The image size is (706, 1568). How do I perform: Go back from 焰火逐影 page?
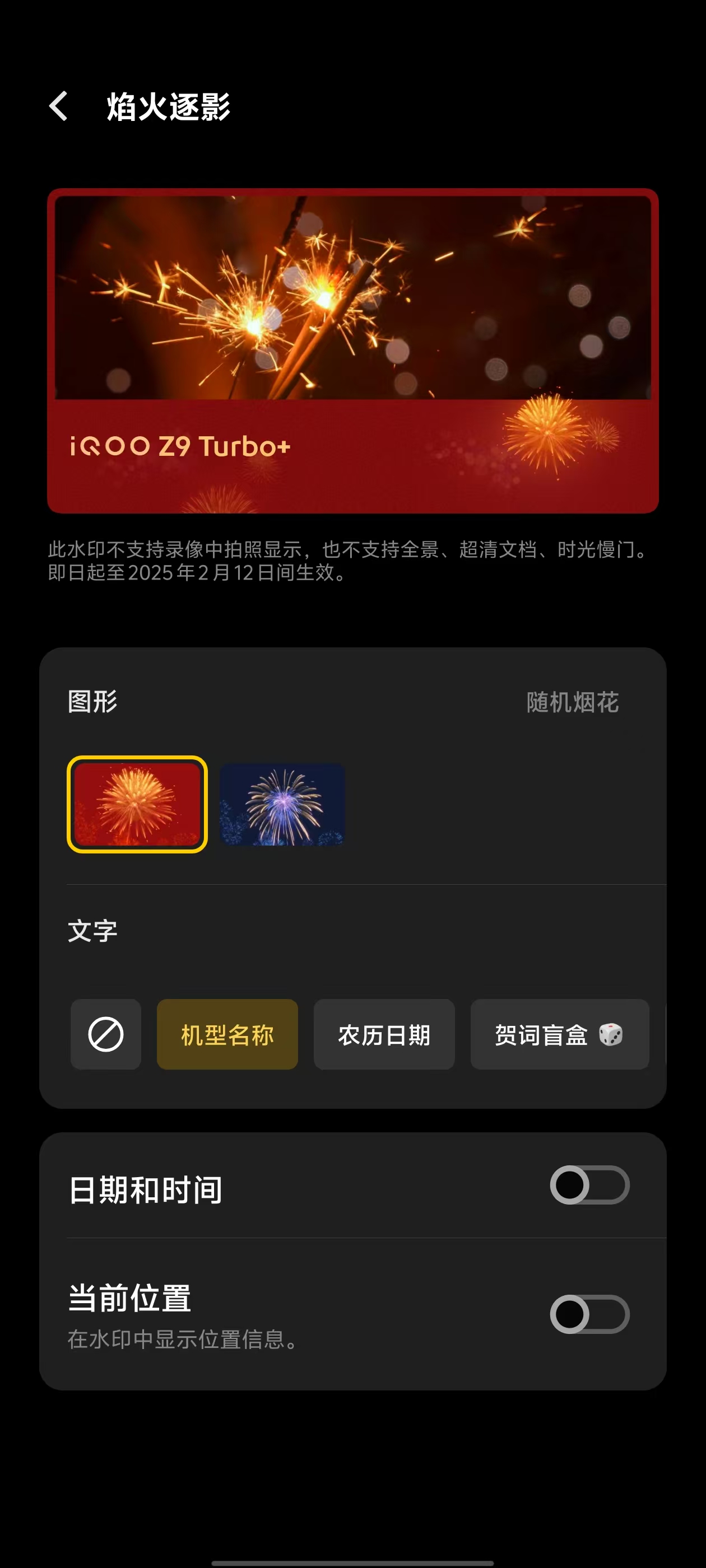(58, 106)
